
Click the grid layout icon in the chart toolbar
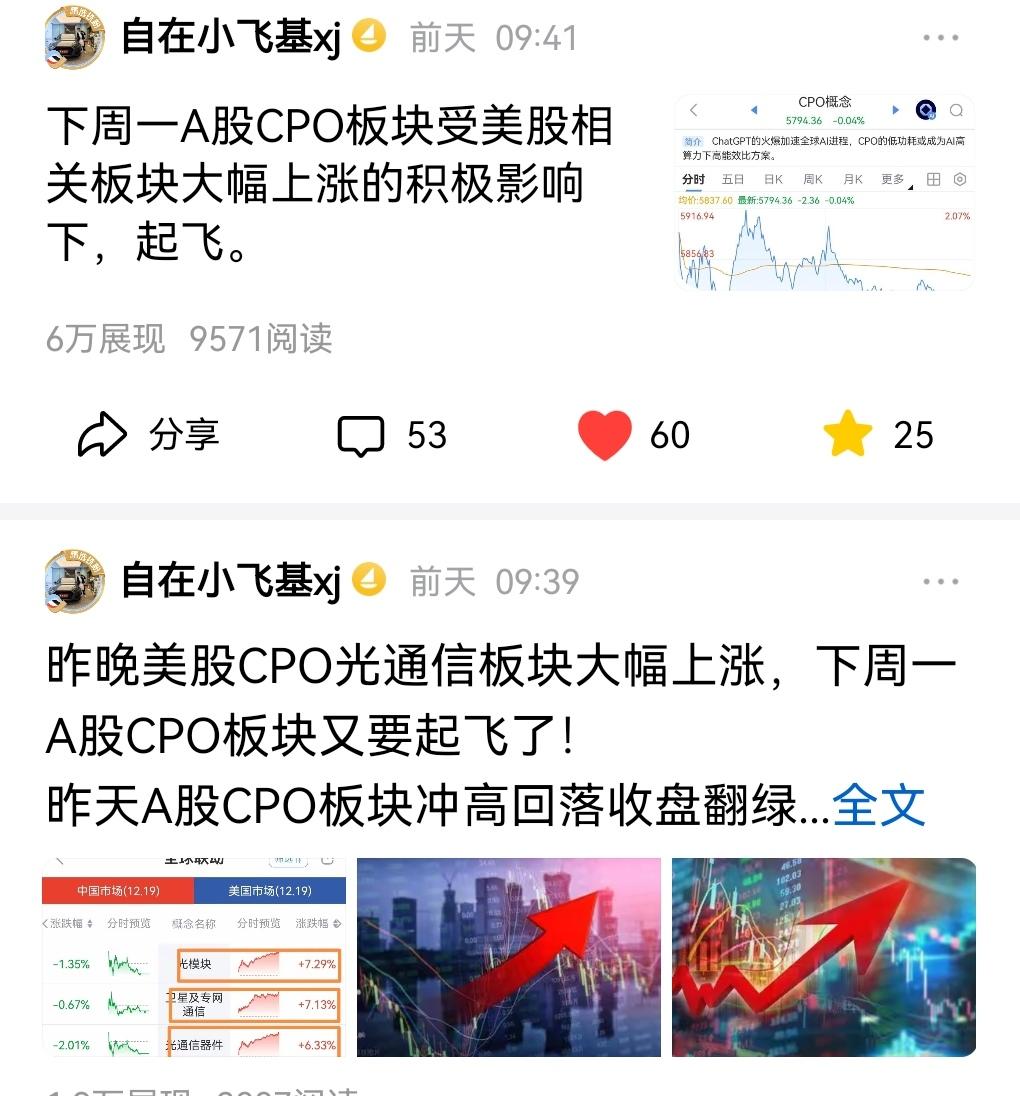click(x=932, y=179)
